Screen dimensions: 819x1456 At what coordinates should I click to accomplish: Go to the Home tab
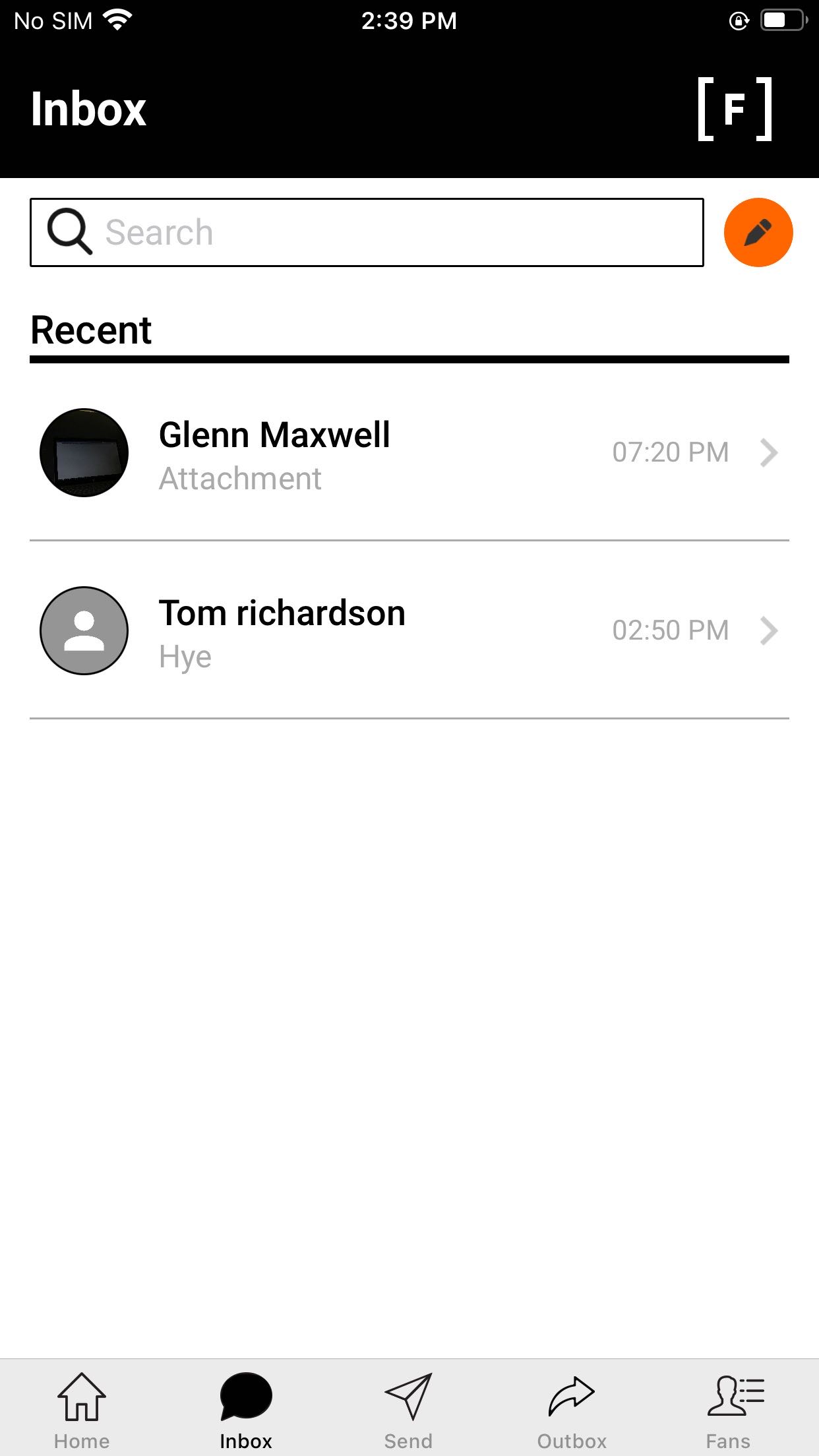82,1410
